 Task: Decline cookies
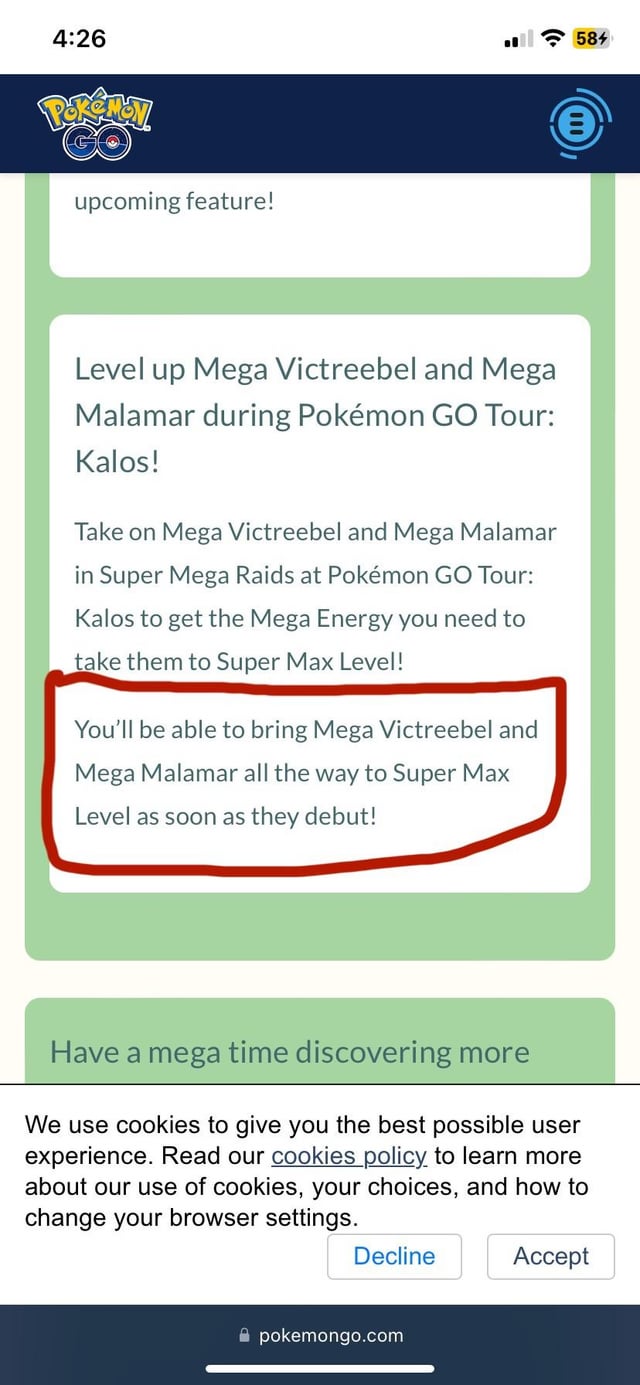point(394,1256)
